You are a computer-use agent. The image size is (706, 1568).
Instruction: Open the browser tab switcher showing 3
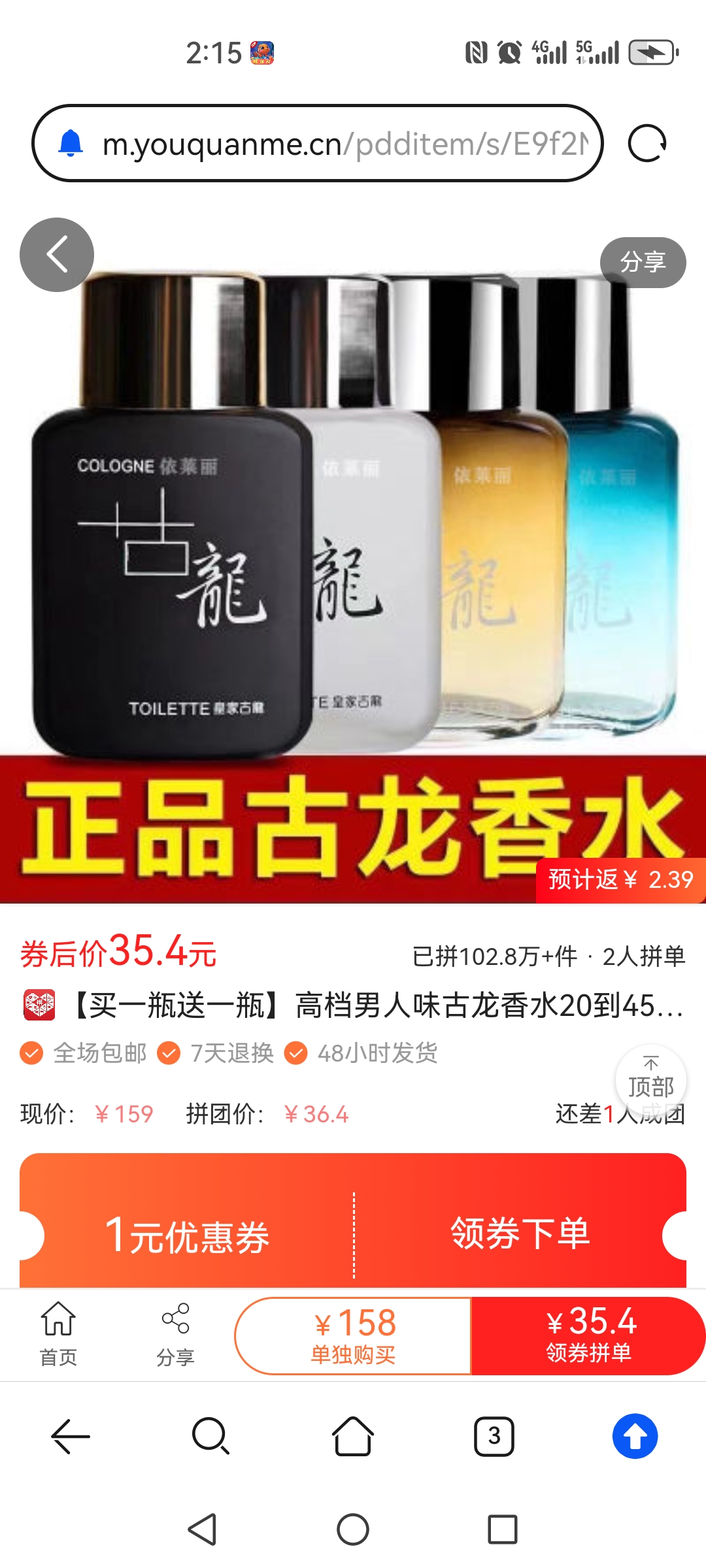pyautogui.click(x=494, y=1436)
